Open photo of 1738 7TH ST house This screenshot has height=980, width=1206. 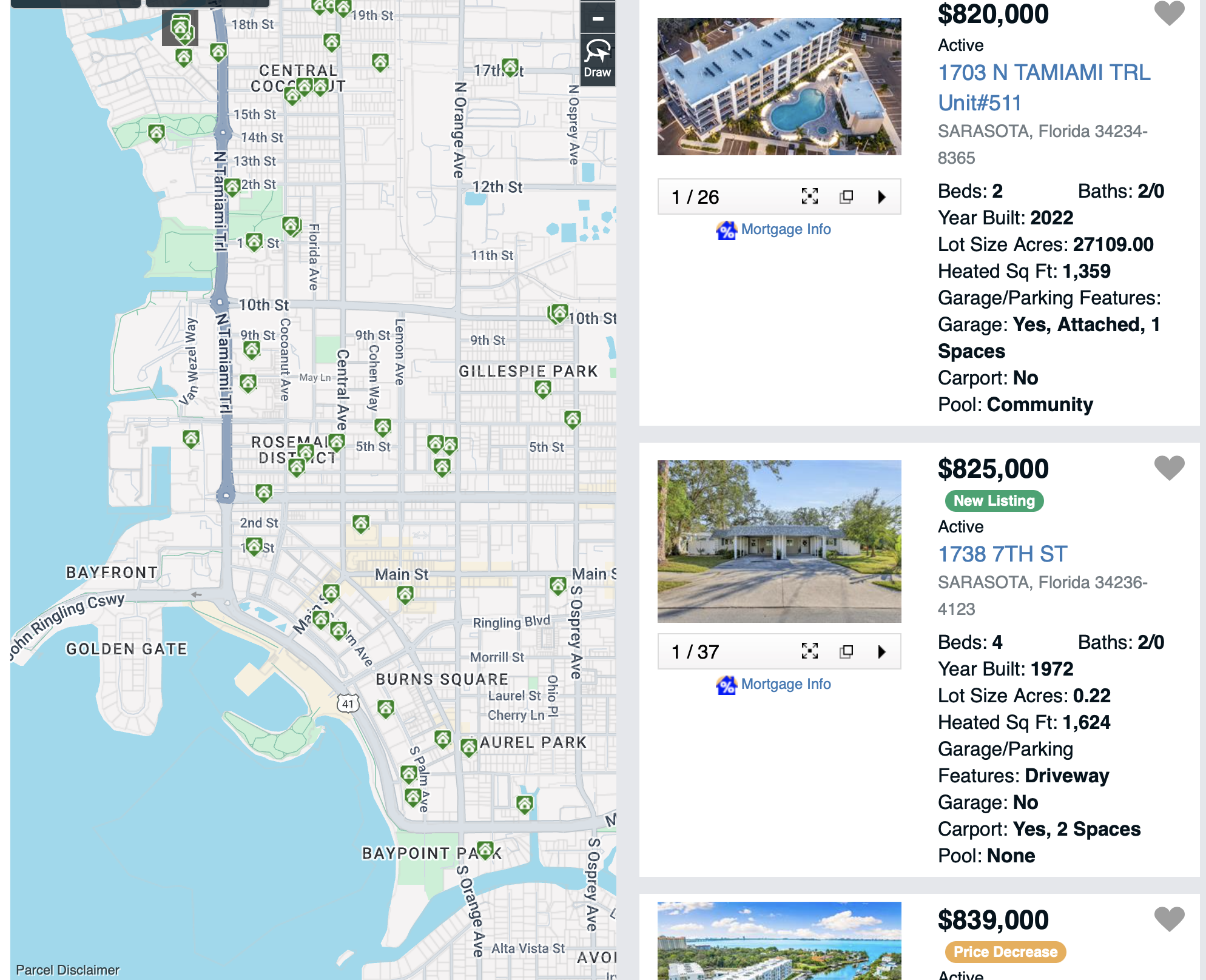[779, 541]
